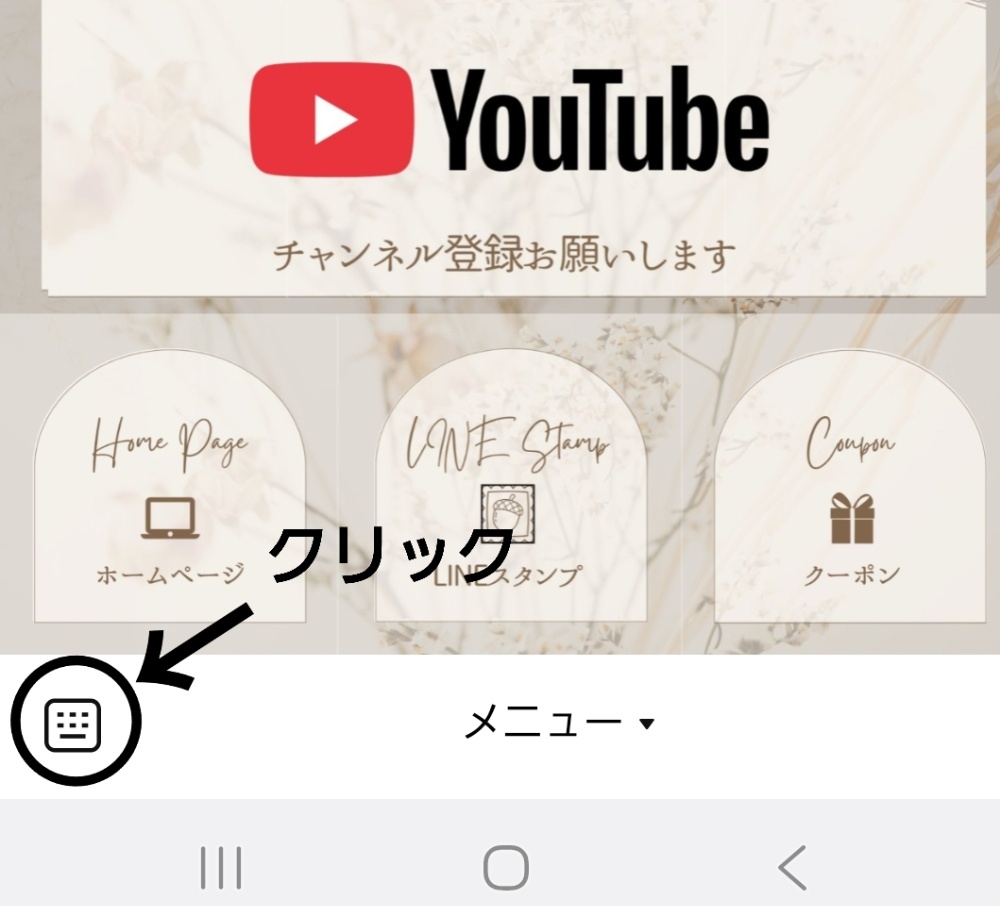
Task: Go to the system home screen
Action: click(x=506, y=867)
